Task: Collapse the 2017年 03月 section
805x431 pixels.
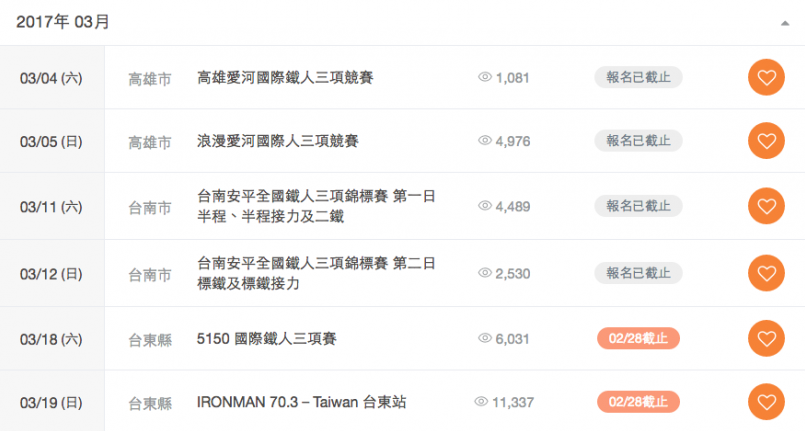Action: (784, 23)
